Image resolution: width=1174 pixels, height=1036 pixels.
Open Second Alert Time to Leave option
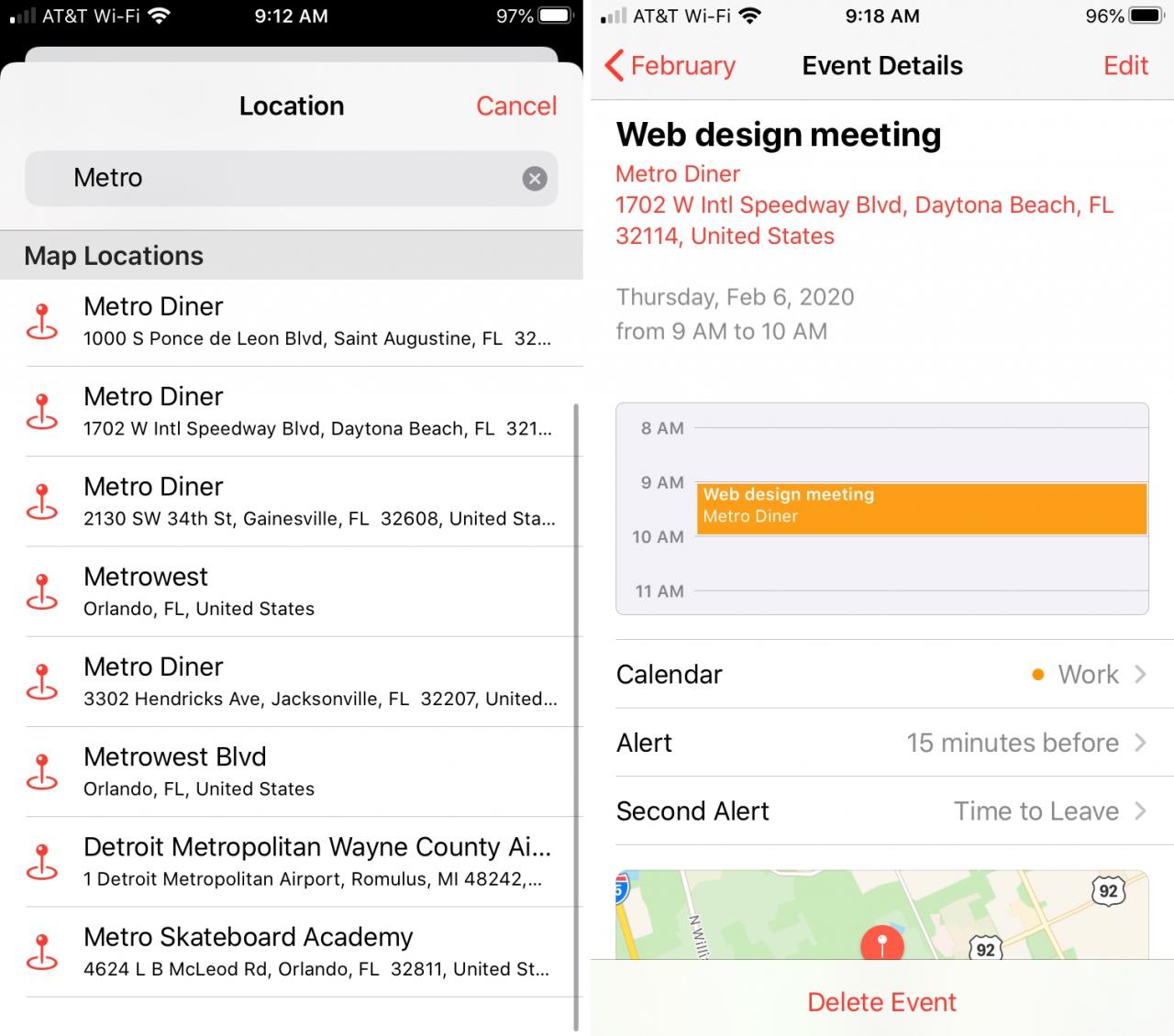coord(882,811)
